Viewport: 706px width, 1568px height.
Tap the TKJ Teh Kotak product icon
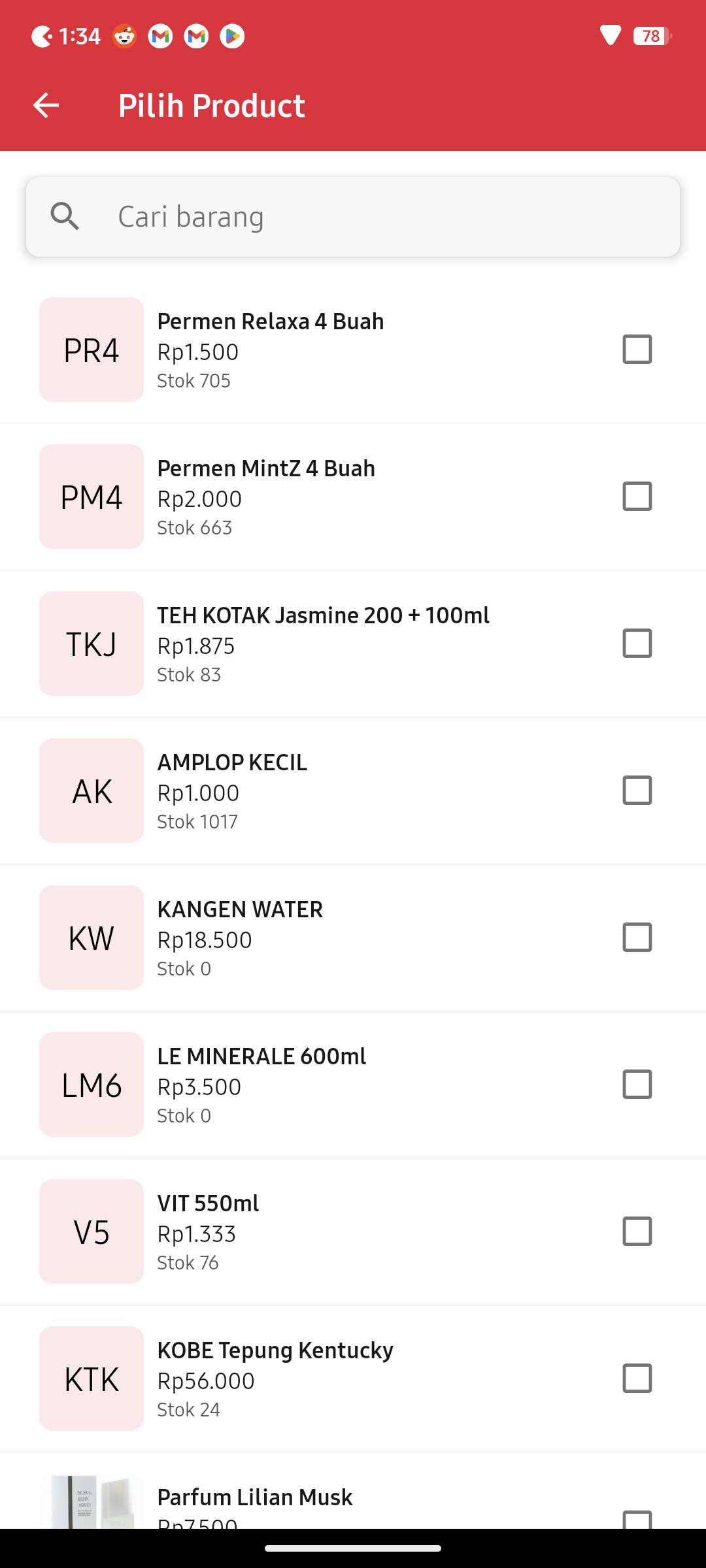(91, 644)
